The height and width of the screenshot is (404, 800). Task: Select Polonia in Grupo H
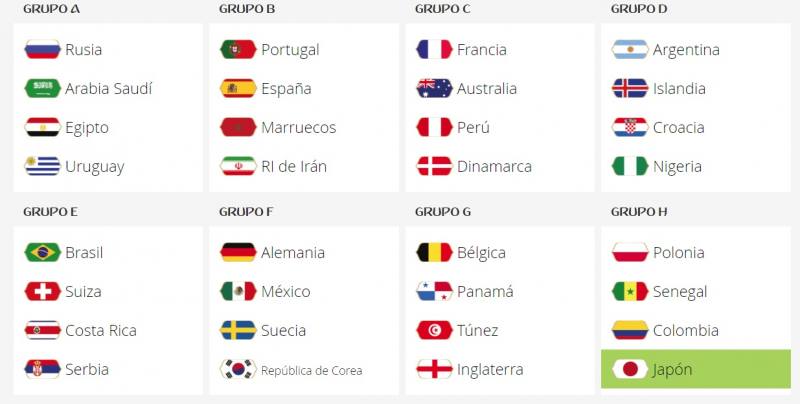click(696, 252)
